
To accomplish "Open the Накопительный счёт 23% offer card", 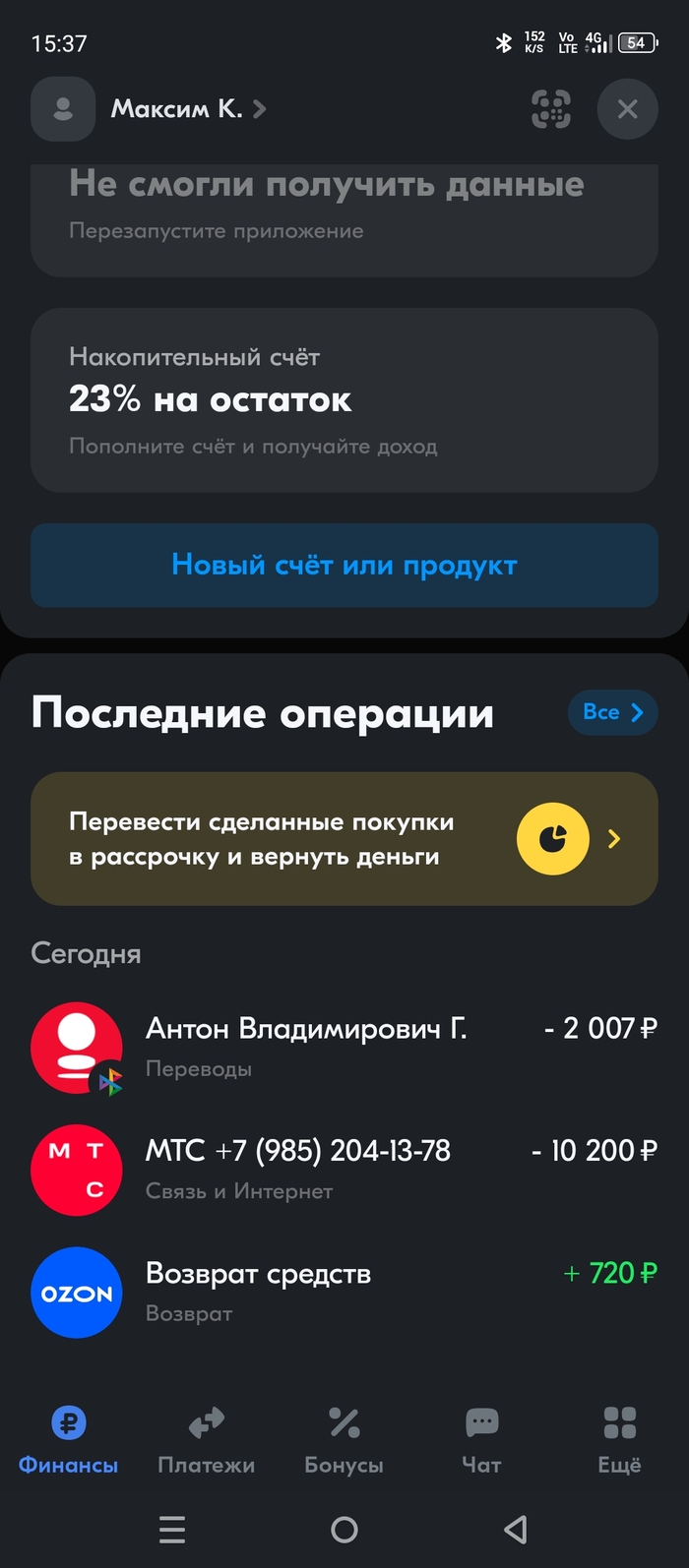I will (344, 400).
